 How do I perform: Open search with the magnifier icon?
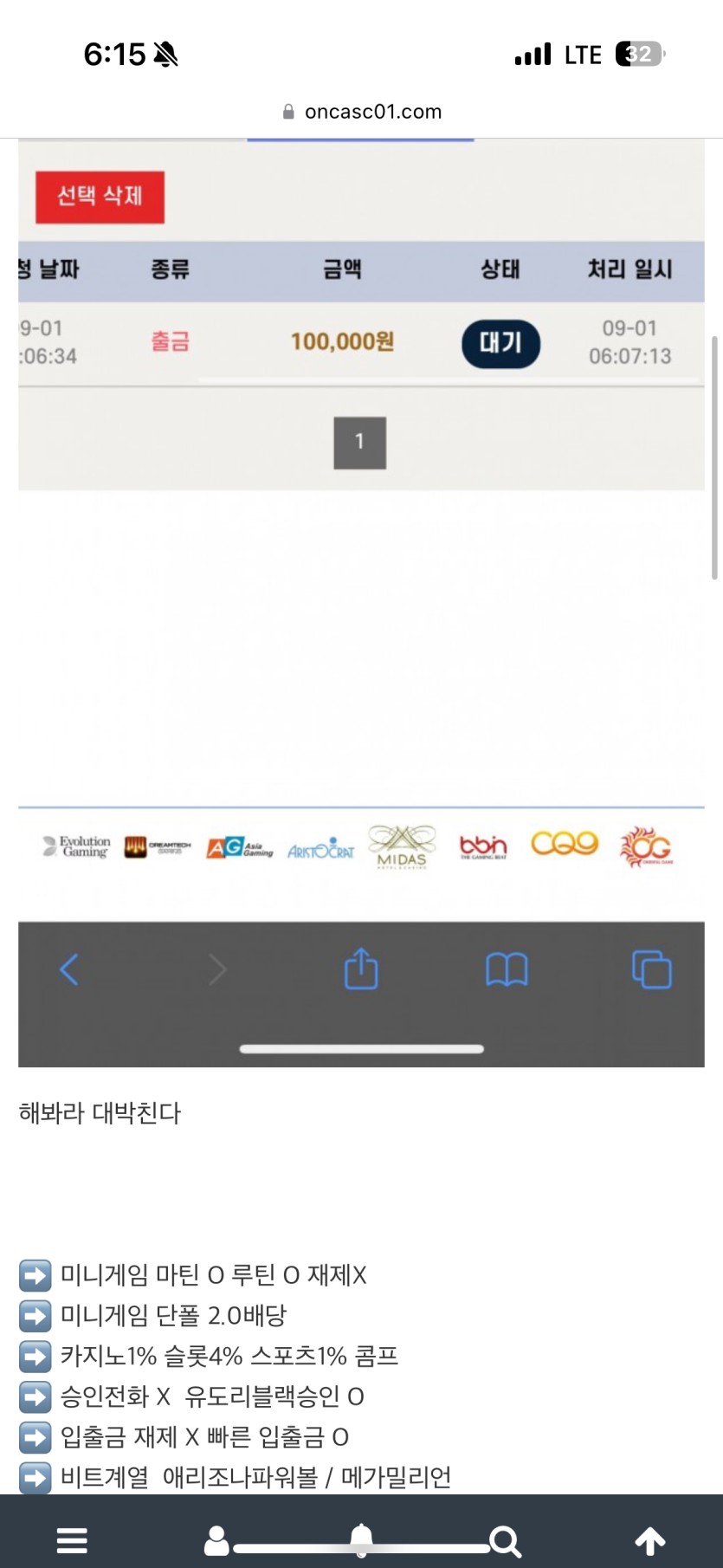point(506,1541)
